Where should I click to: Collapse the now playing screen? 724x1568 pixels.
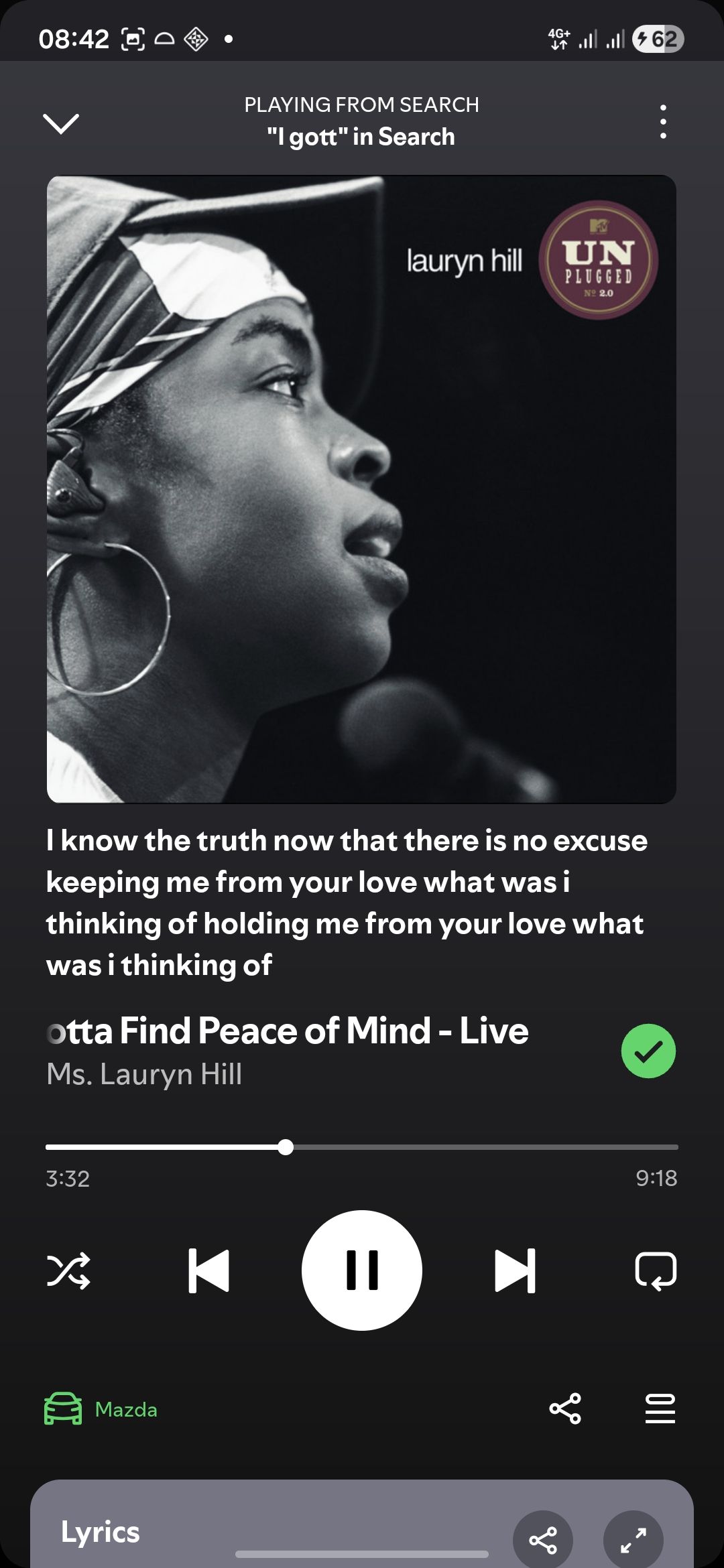click(x=61, y=123)
